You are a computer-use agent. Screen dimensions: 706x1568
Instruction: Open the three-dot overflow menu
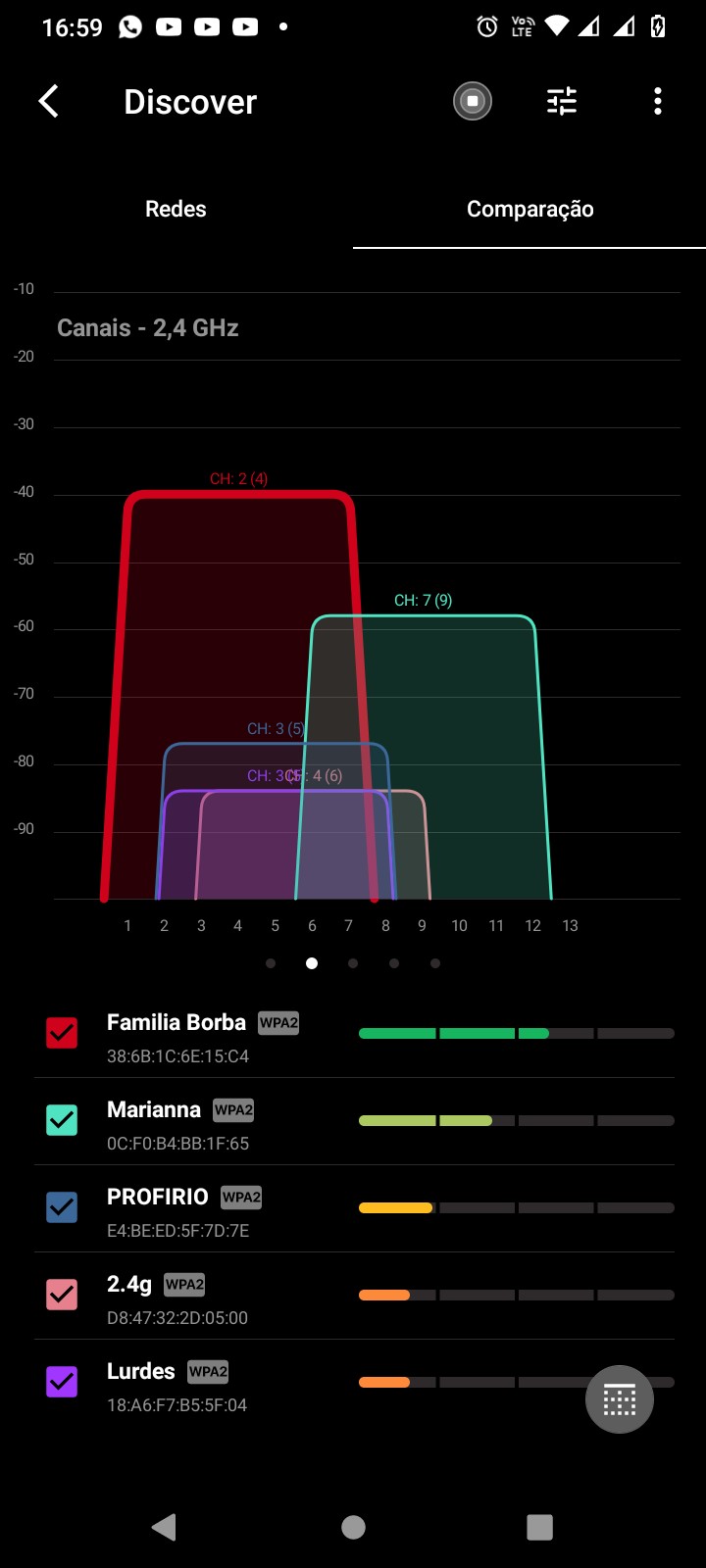[x=658, y=101]
